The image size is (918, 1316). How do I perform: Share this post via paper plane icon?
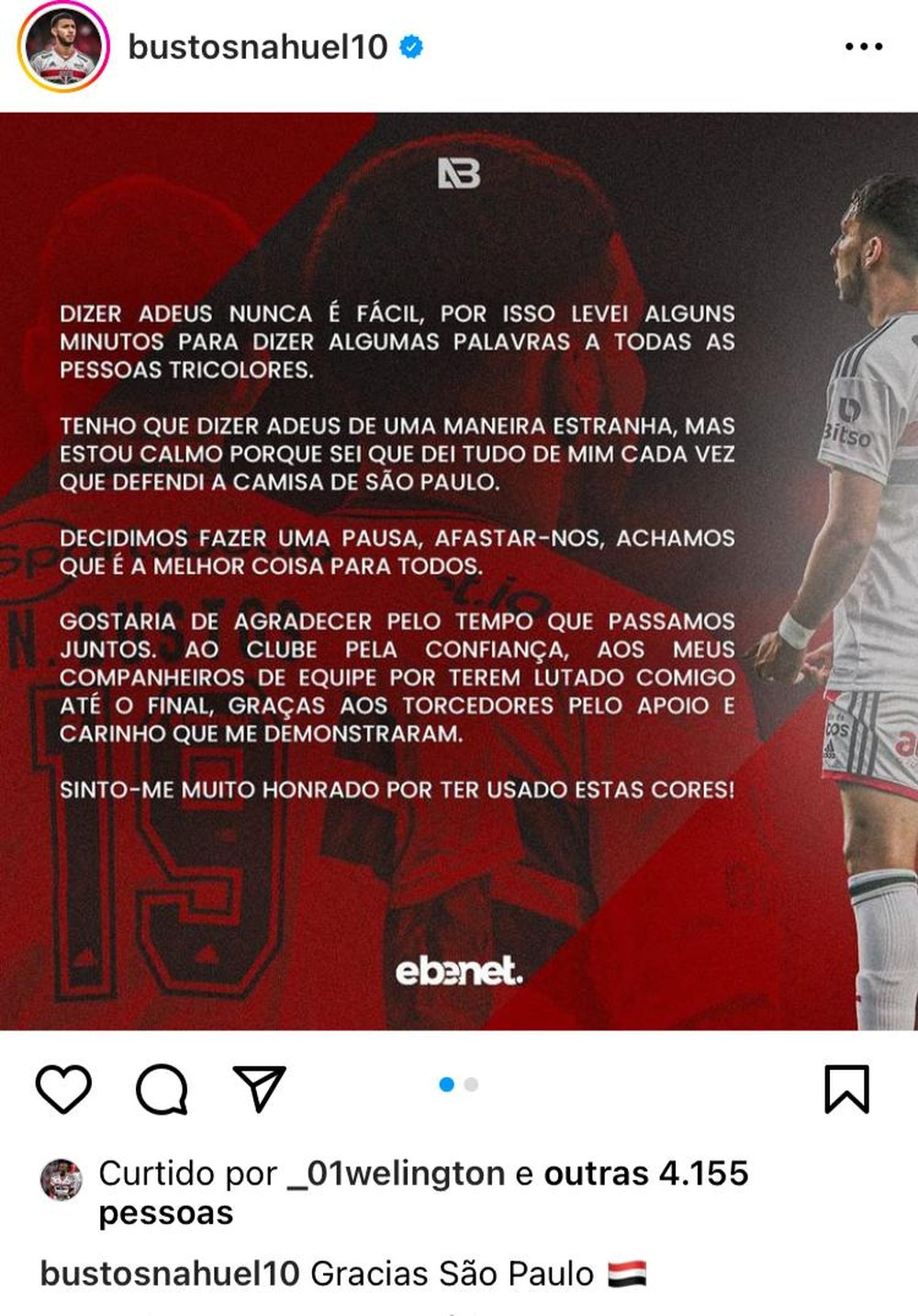pyautogui.click(x=260, y=1088)
